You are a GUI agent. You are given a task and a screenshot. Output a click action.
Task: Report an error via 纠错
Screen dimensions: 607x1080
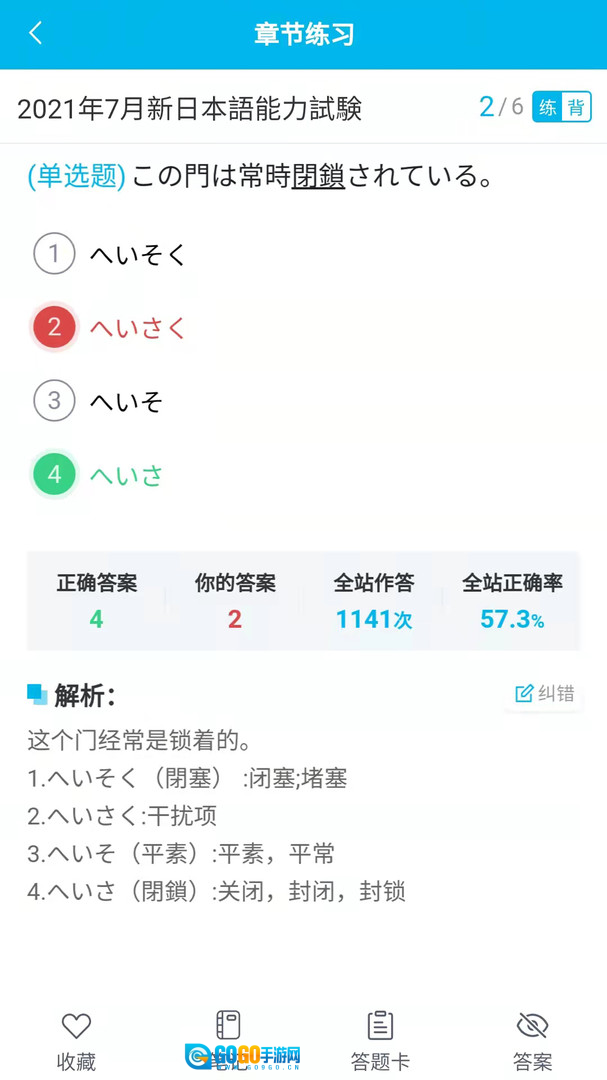coord(545,693)
